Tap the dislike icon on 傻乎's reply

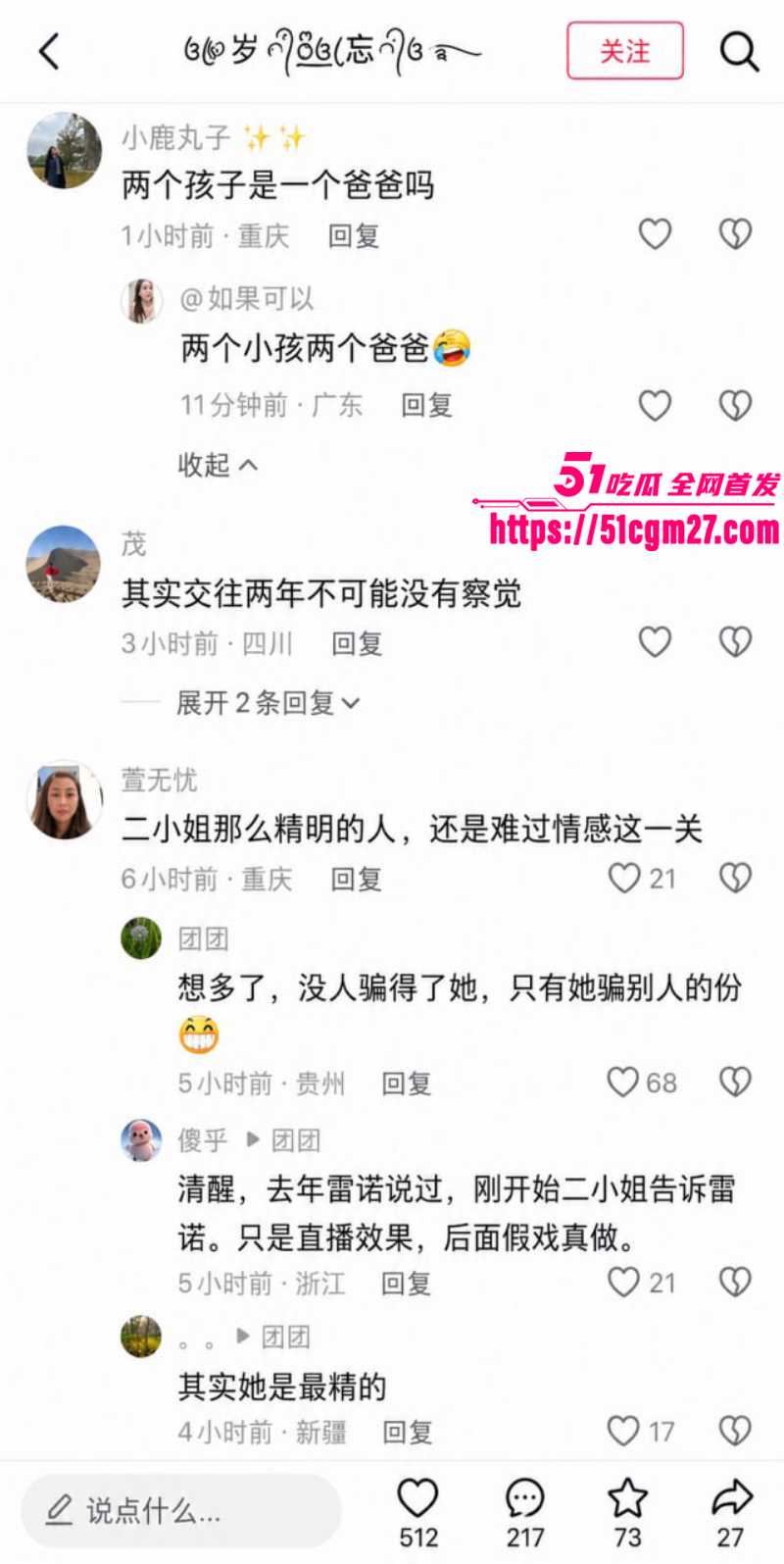point(733,1282)
